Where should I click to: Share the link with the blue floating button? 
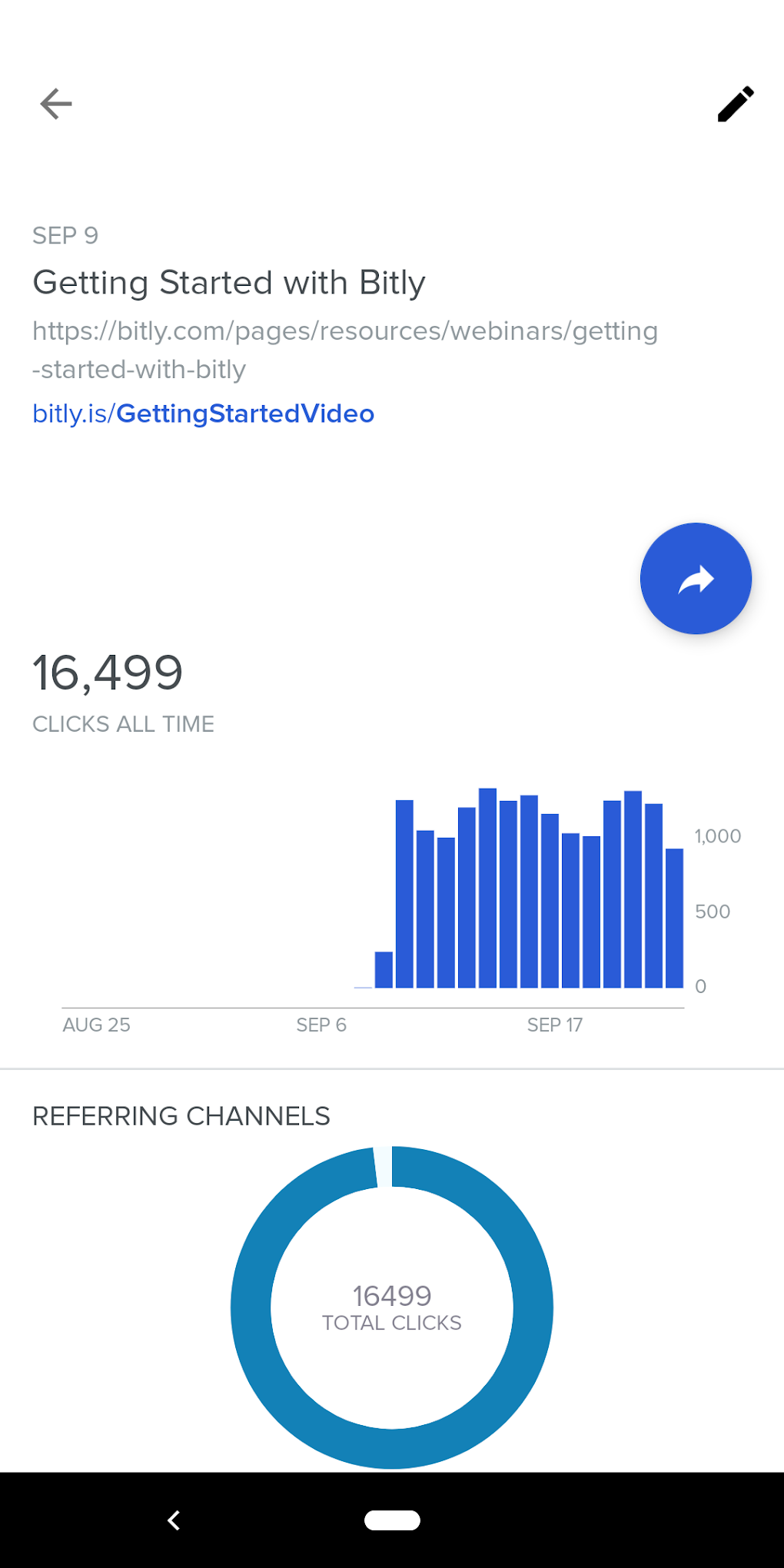(696, 579)
